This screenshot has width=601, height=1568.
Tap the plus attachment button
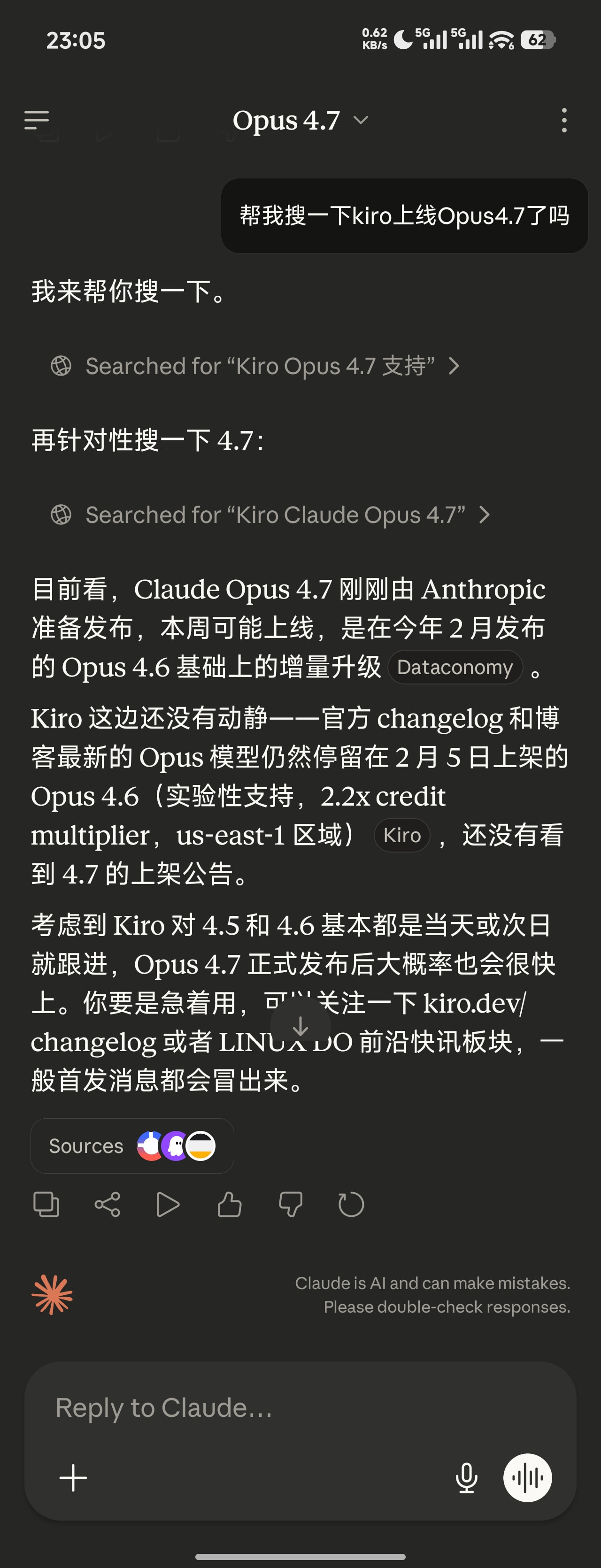[73, 1478]
